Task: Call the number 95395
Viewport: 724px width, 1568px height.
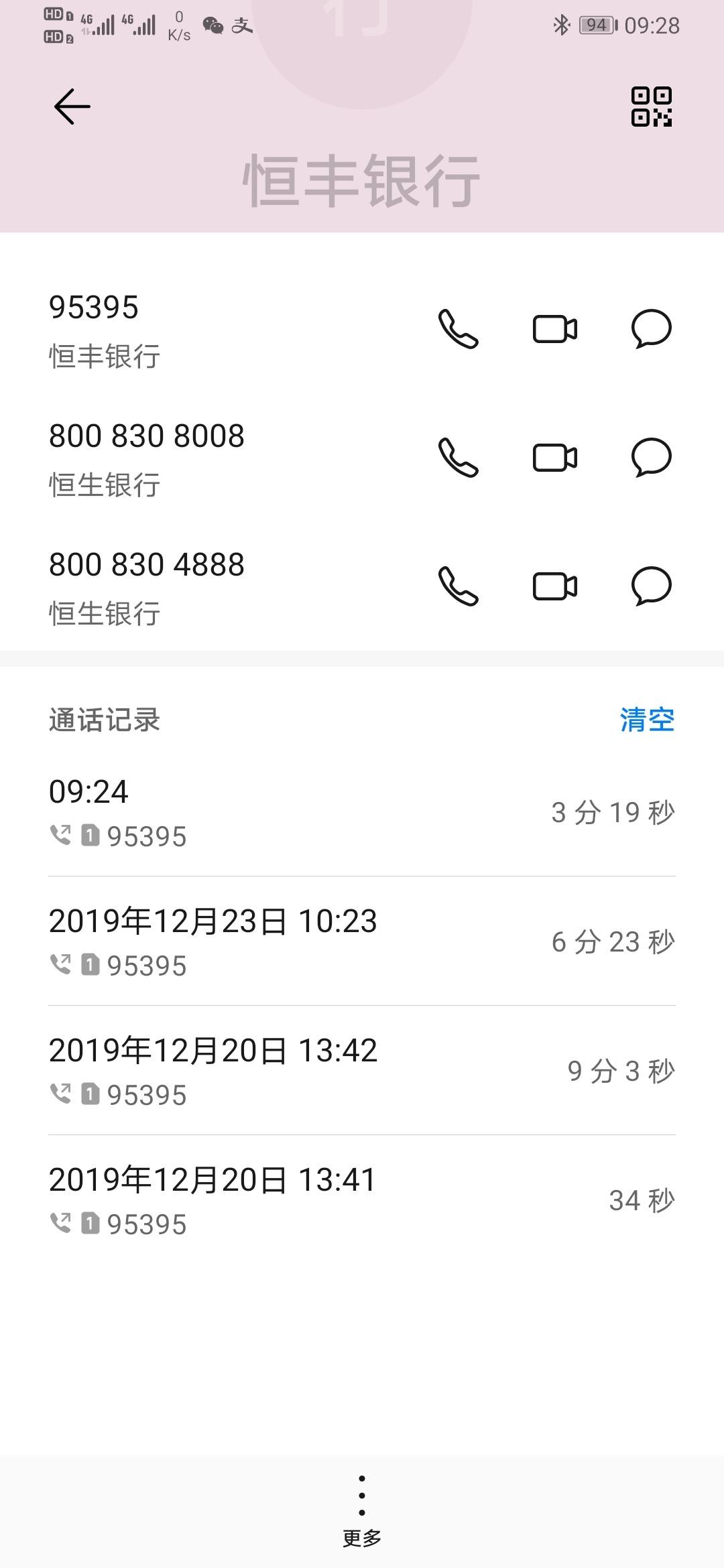Action: (459, 329)
